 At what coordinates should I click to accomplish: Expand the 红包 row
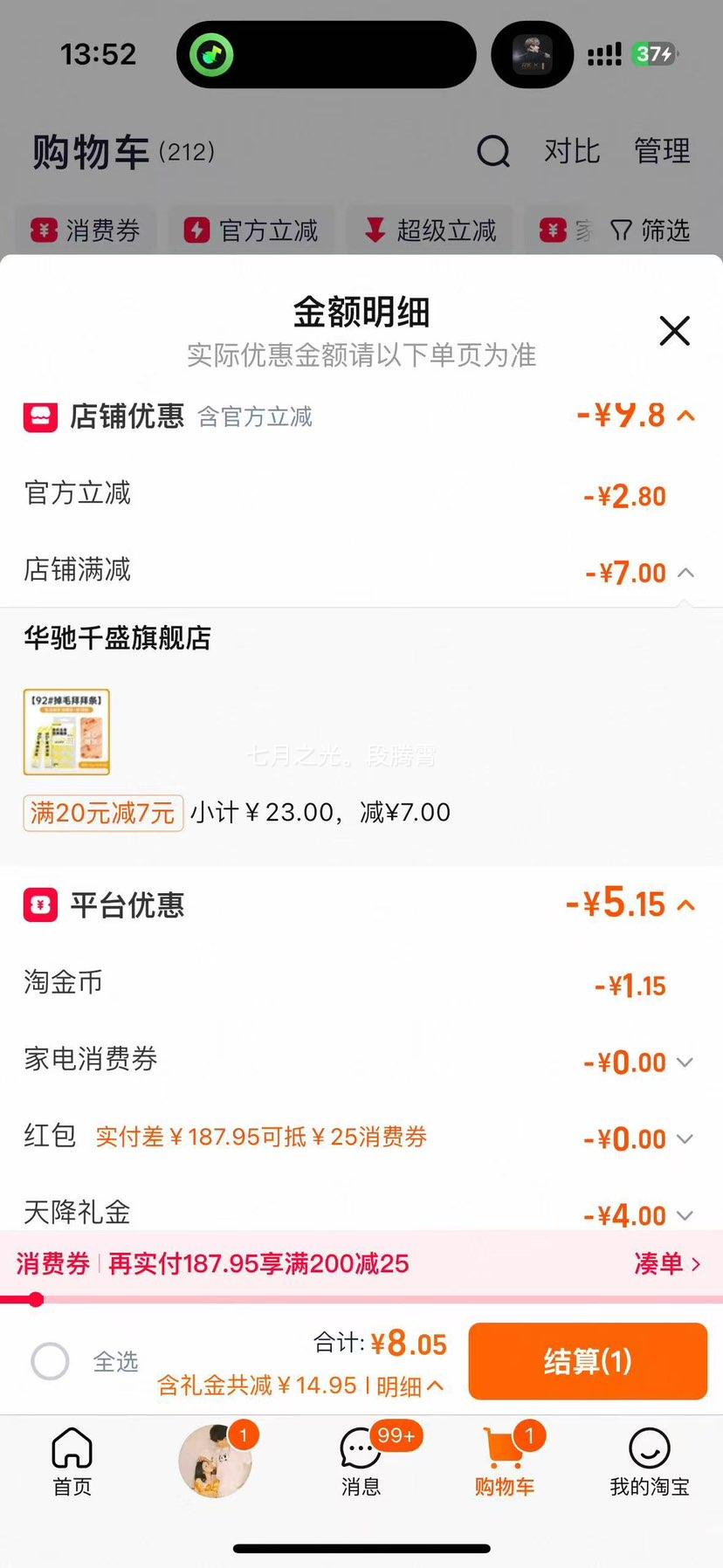(x=685, y=1138)
